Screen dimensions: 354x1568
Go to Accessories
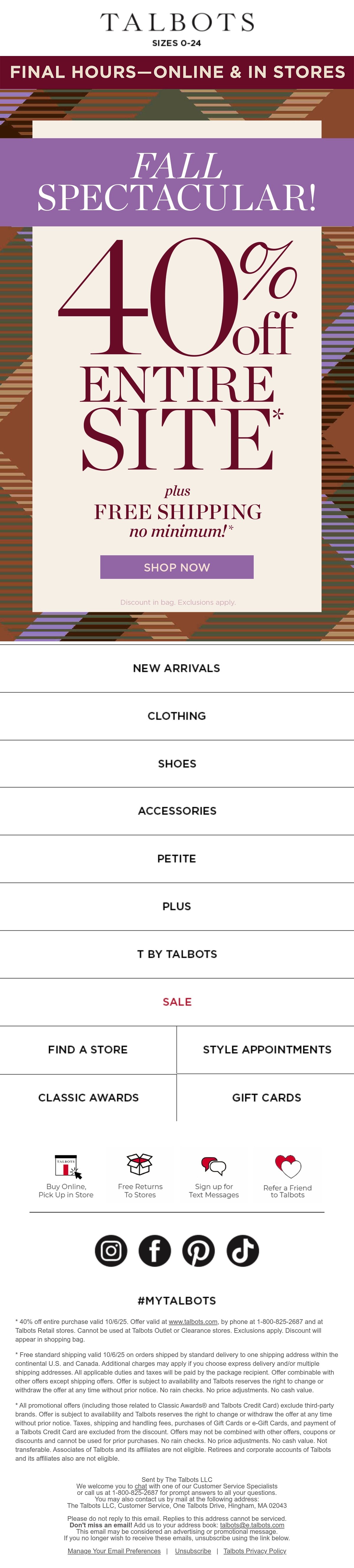(x=177, y=811)
